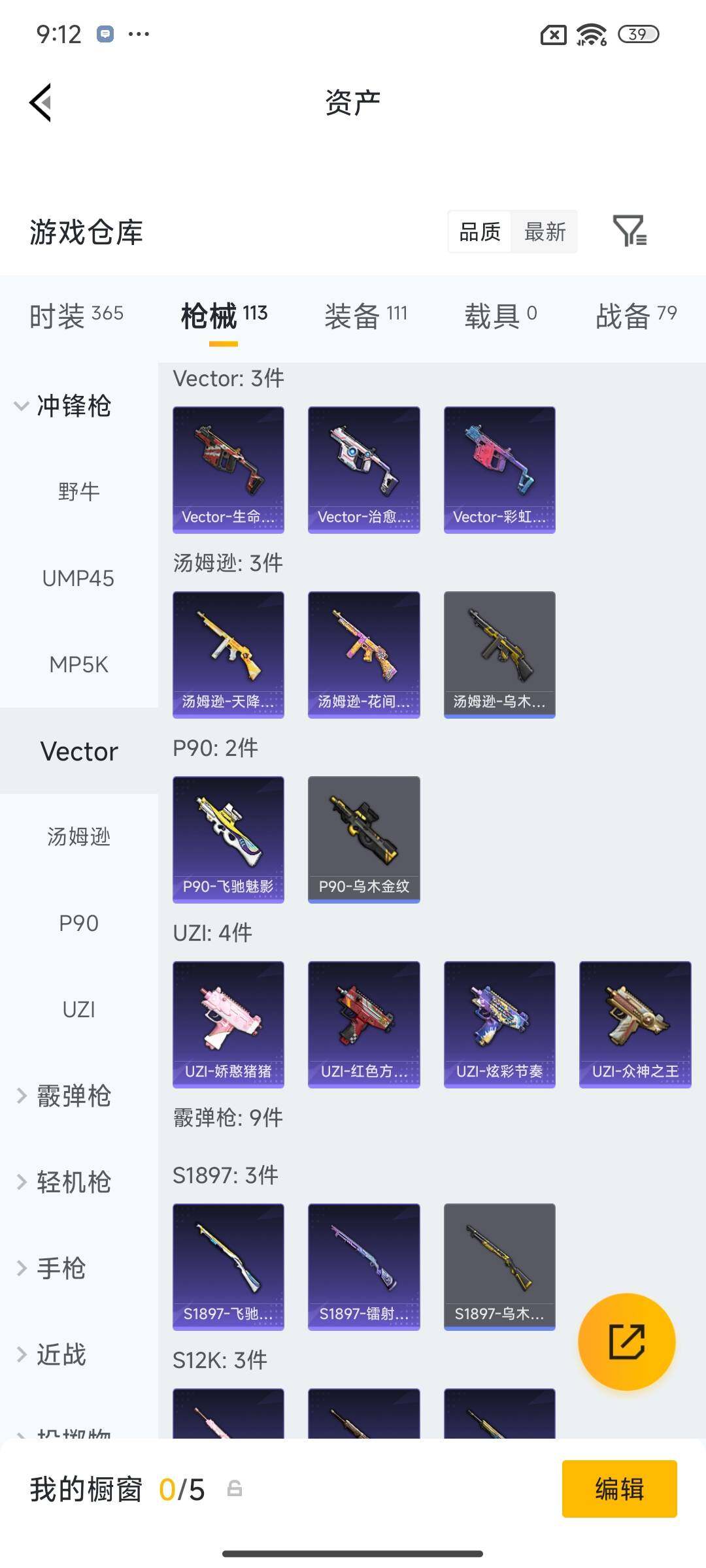The height and width of the screenshot is (1568, 706).
Task: View the UZI-众神之王 skin
Action: (635, 1024)
